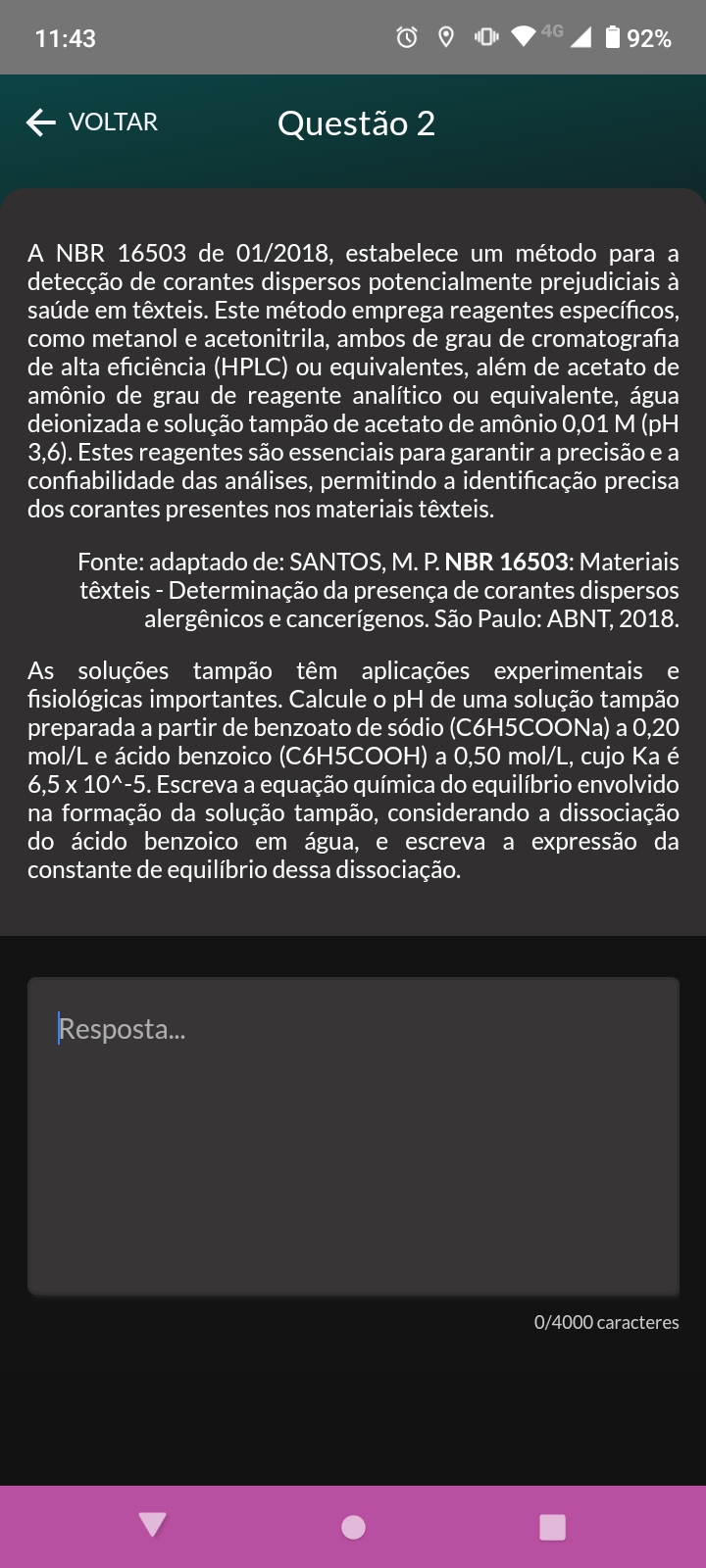This screenshot has width=706, height=1568.
Task: Go to the home screen via system button
Action: pos(353,1527)
